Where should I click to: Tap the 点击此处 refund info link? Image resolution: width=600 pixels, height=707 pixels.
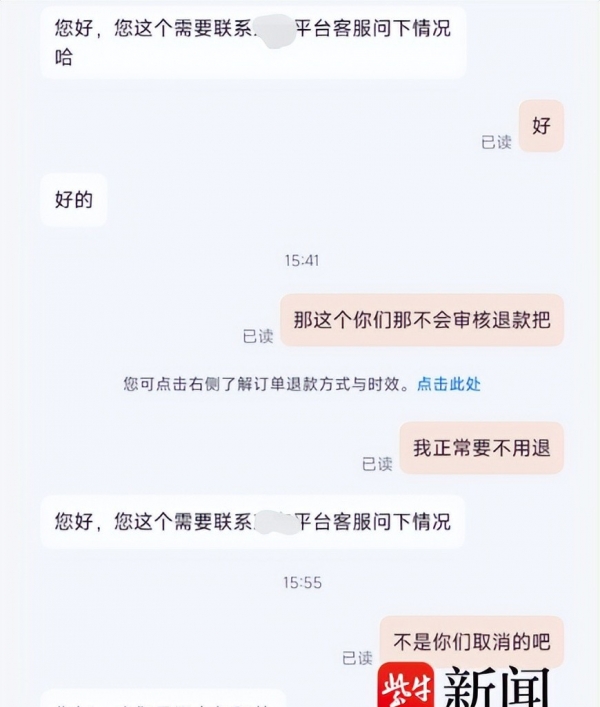448,384
